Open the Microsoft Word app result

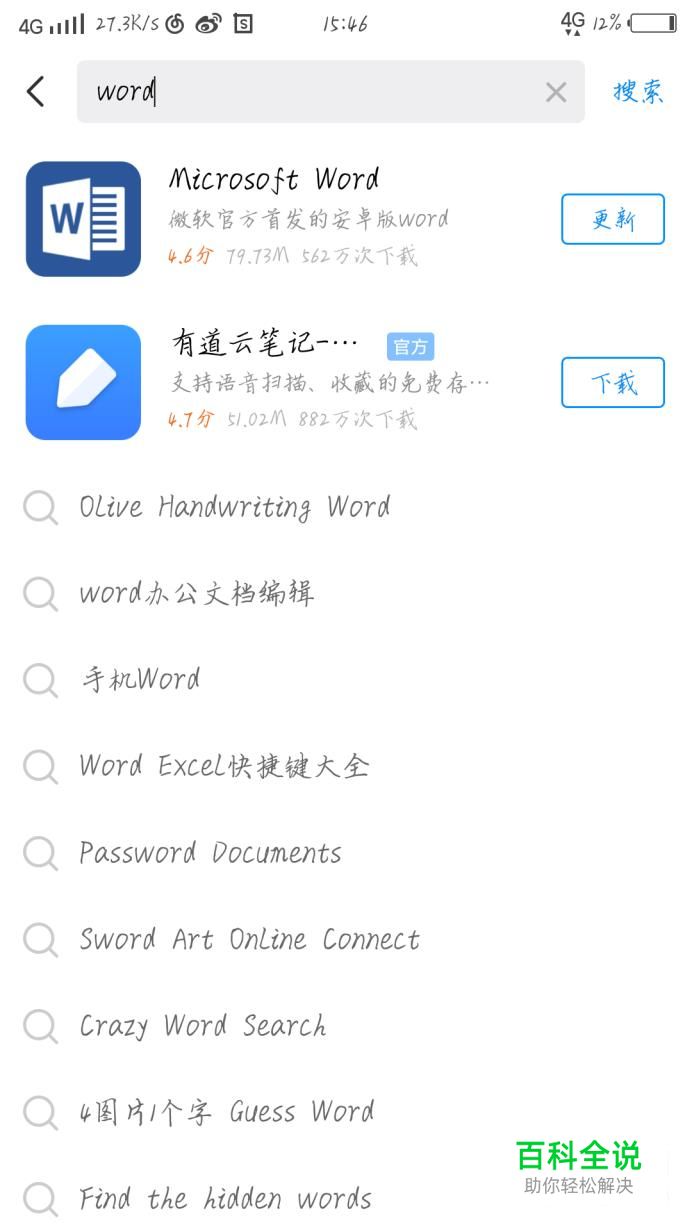coord(300,218)
